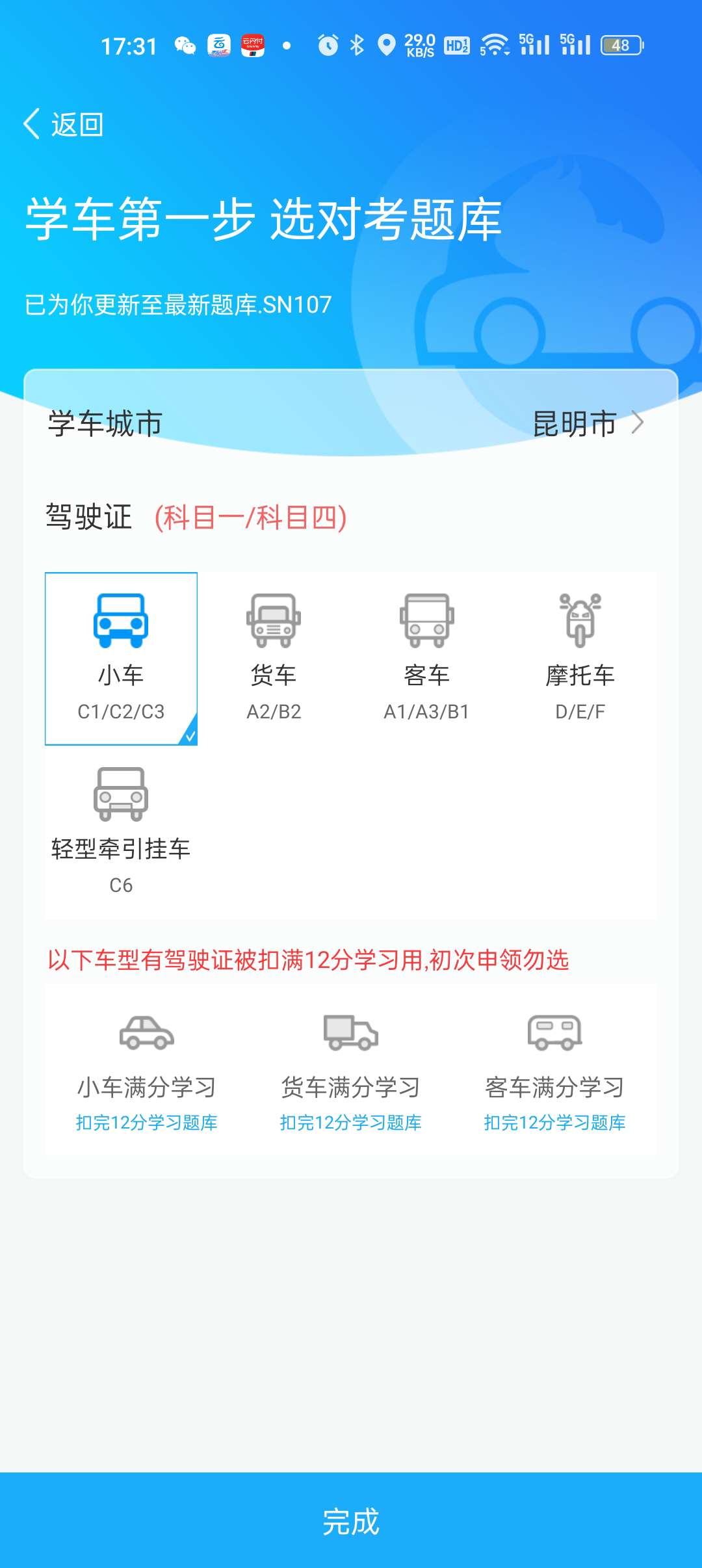Image resolution: width=702 pixels, height=1568 pixels.
Task: Choose 货车 A2/B2 license type
Action: (x=274, y=658)
